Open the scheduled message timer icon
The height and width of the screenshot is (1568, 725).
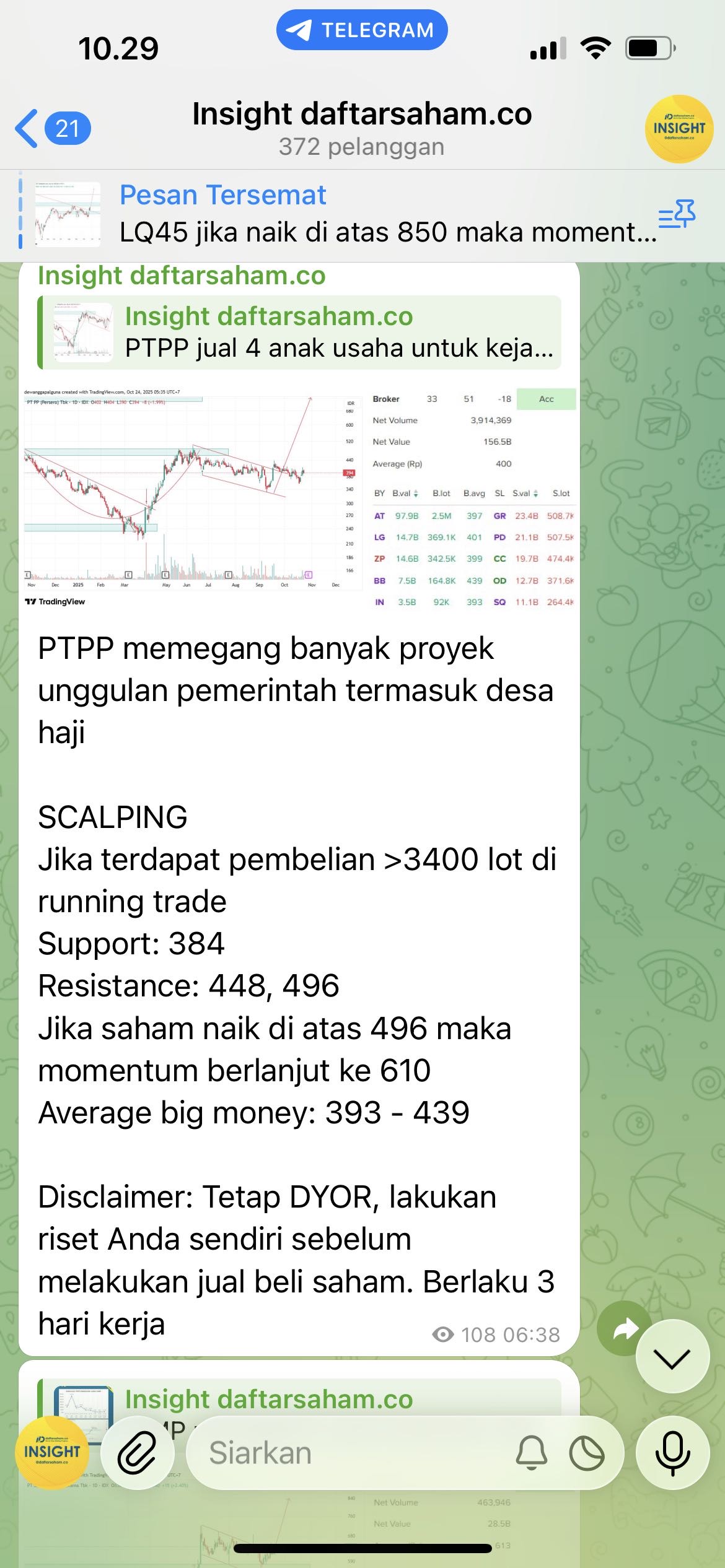coord(586,1453)
